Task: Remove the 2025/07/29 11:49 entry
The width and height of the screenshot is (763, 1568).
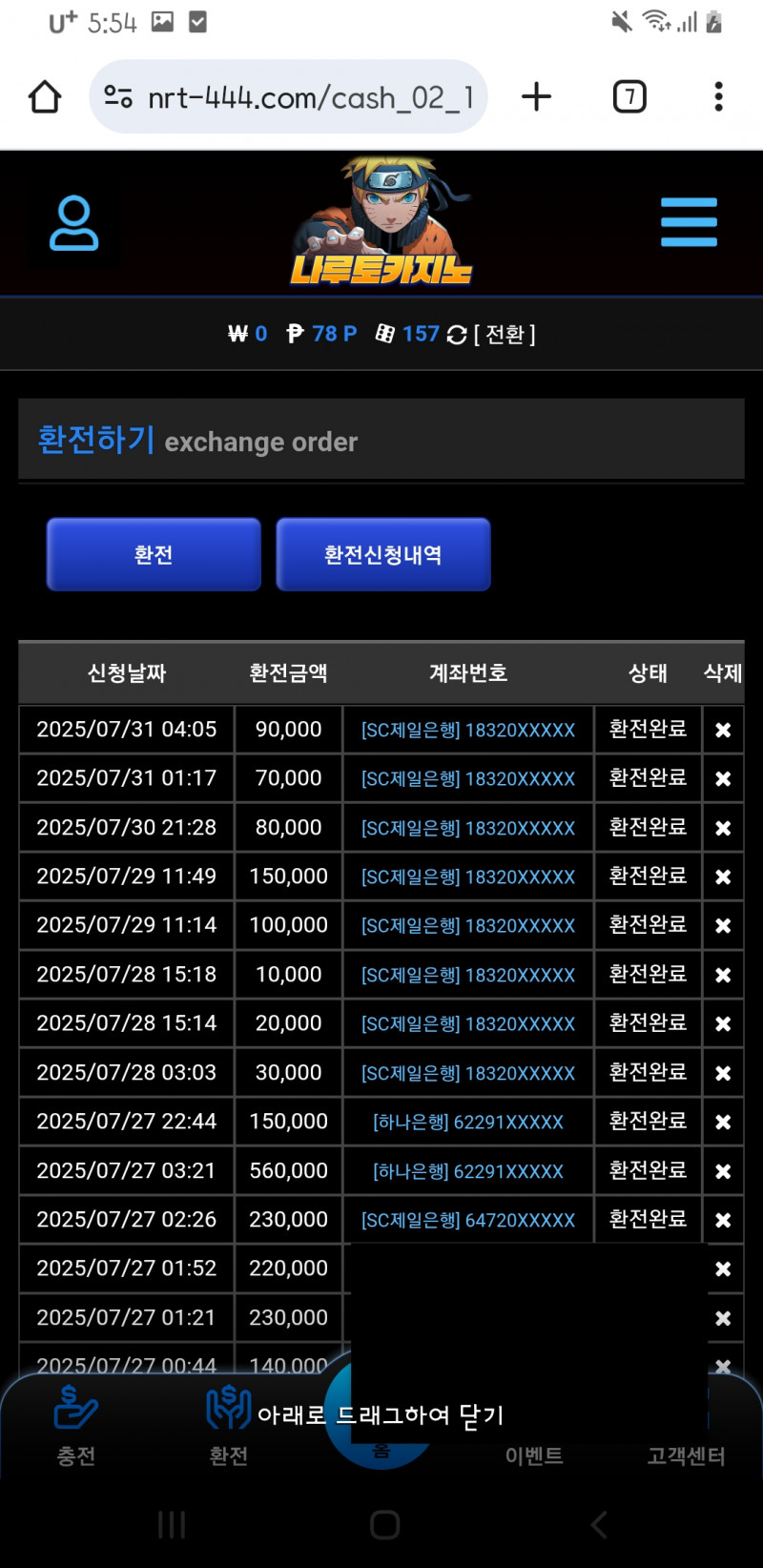Action: [x=723, y=877]
